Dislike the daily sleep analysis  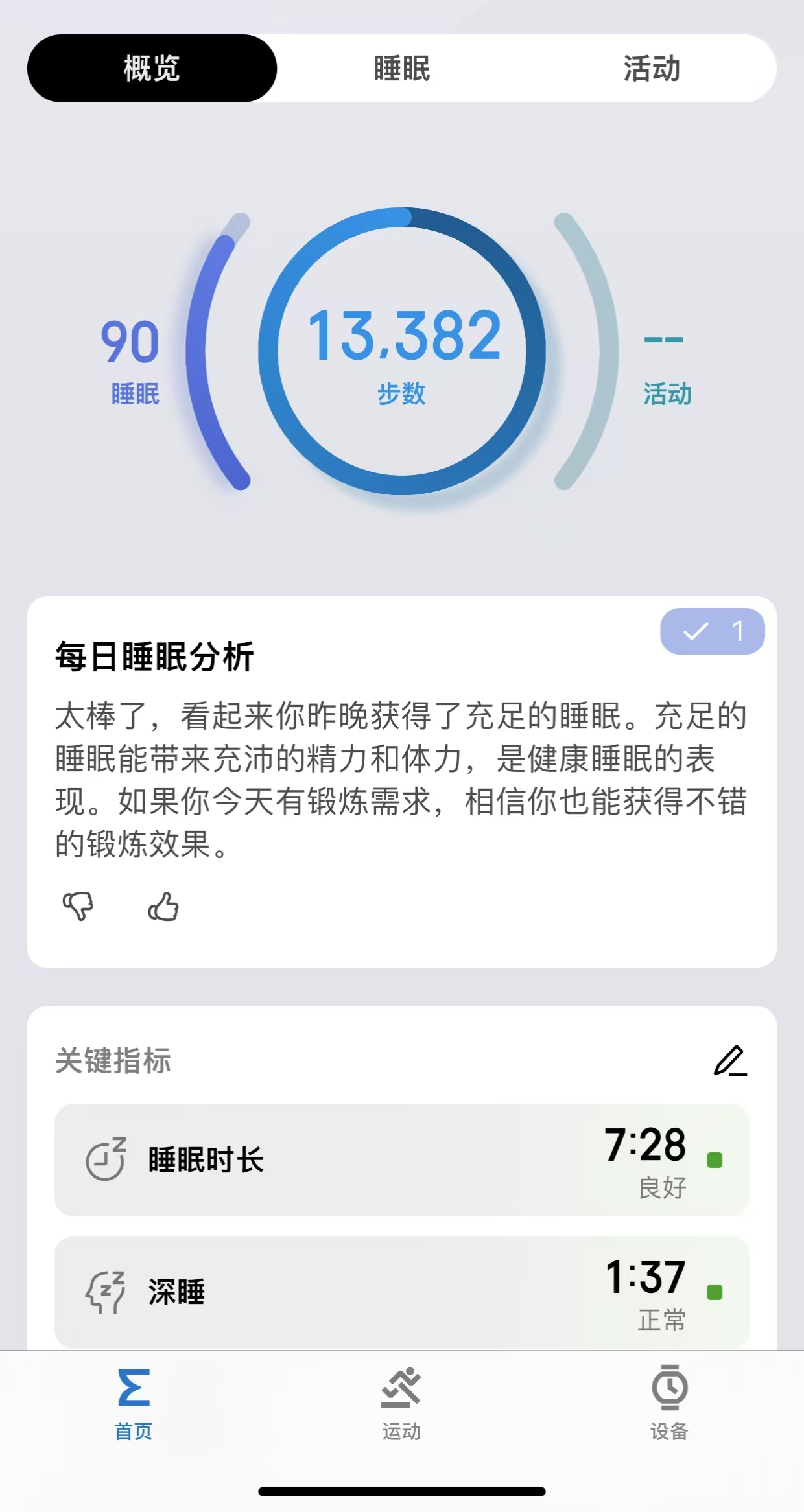78,905
